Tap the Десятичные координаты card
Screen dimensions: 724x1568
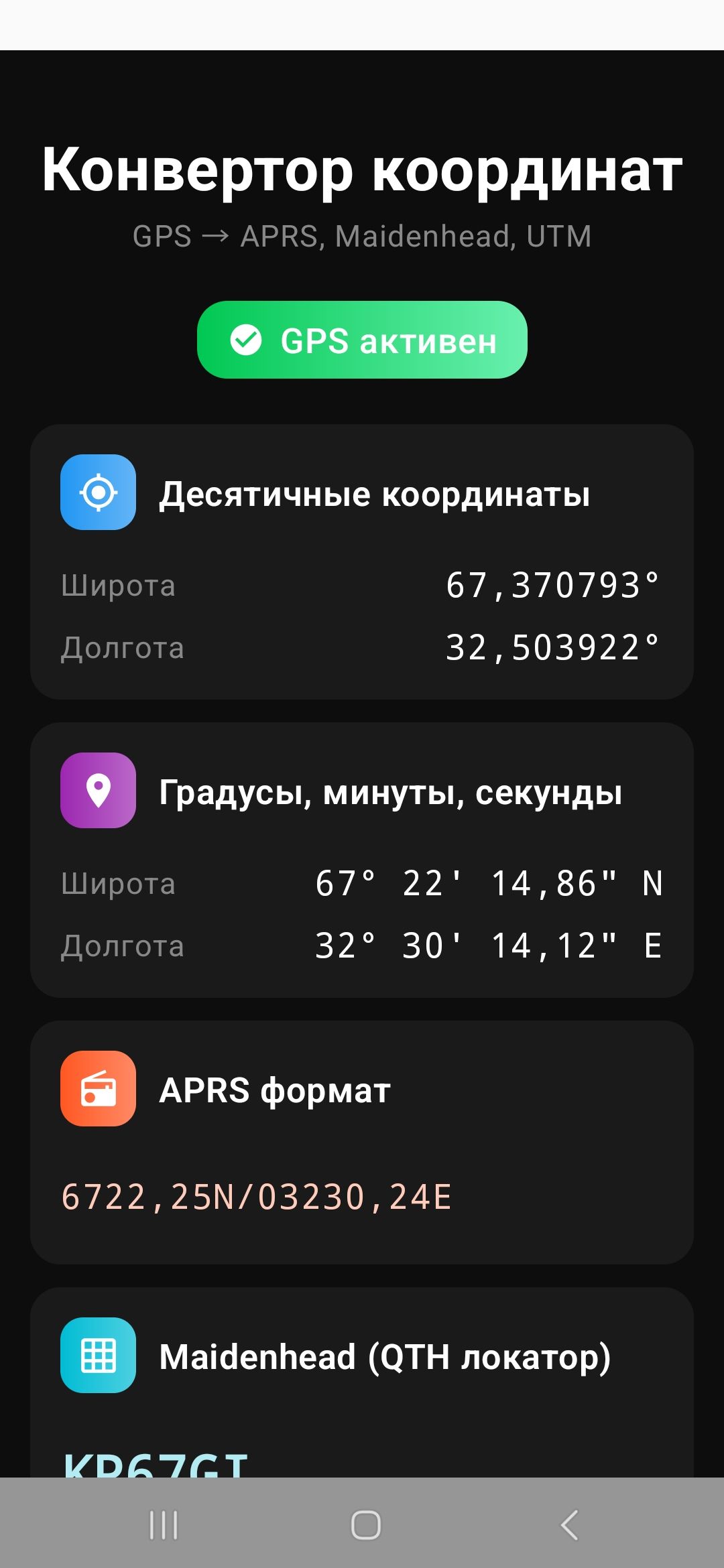(x=362, y=562)
